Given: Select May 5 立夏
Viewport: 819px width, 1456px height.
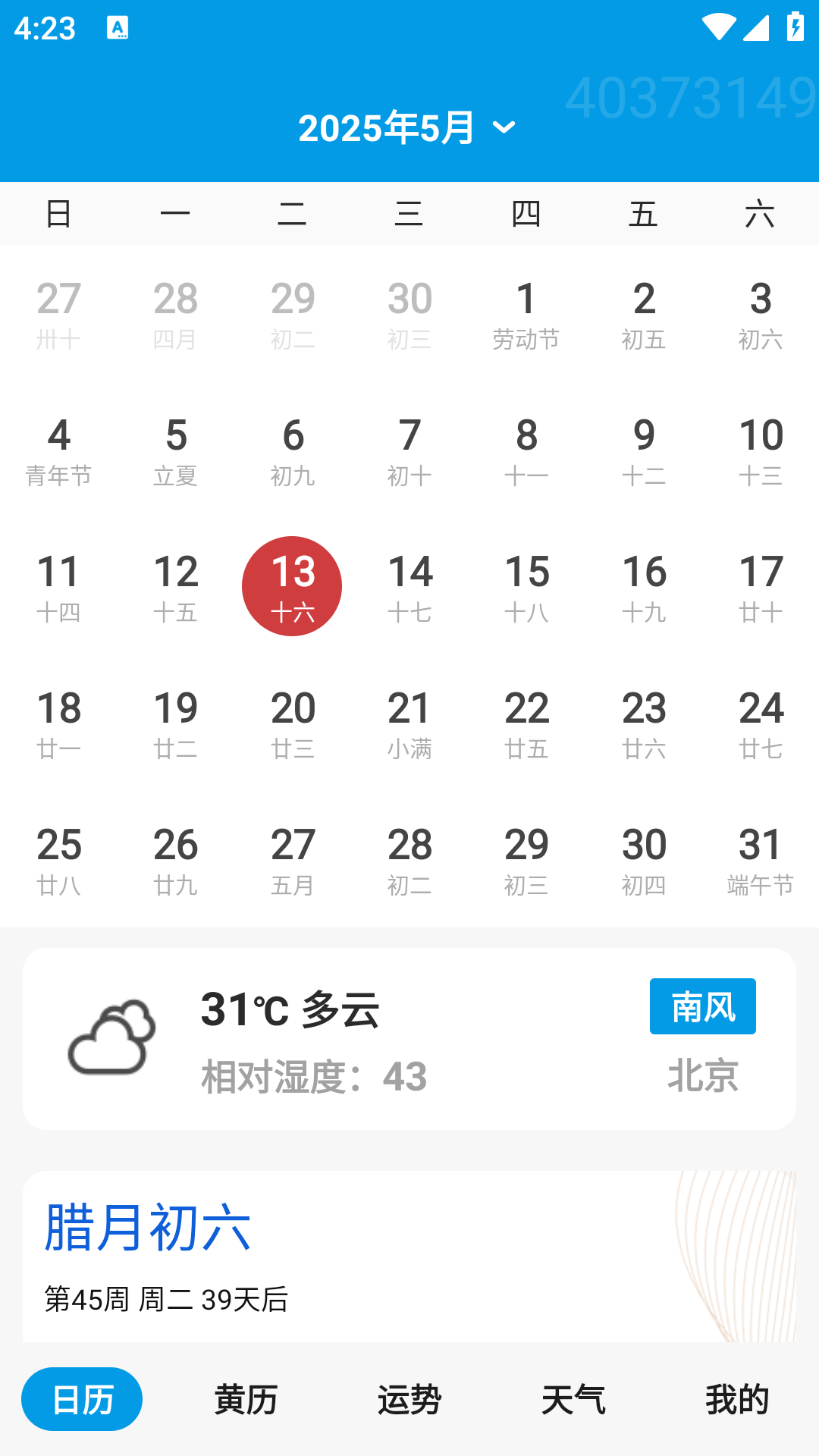Looking at the screenshot, I should [x=176, y=450].
